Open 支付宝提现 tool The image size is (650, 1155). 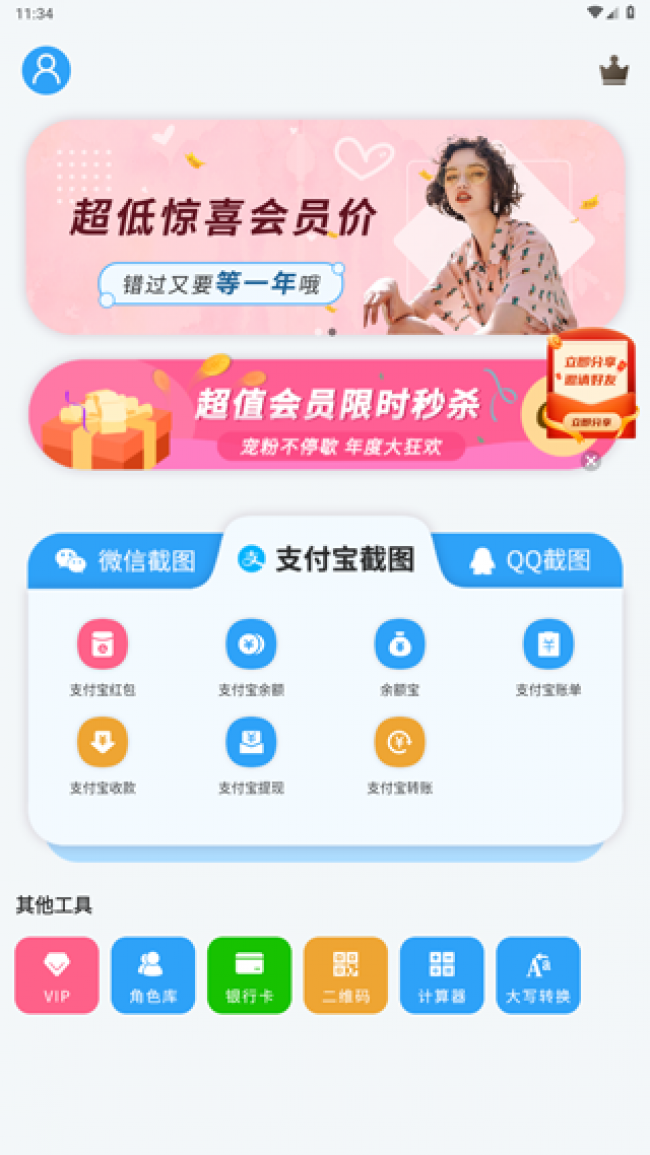[x=251, y=754]
